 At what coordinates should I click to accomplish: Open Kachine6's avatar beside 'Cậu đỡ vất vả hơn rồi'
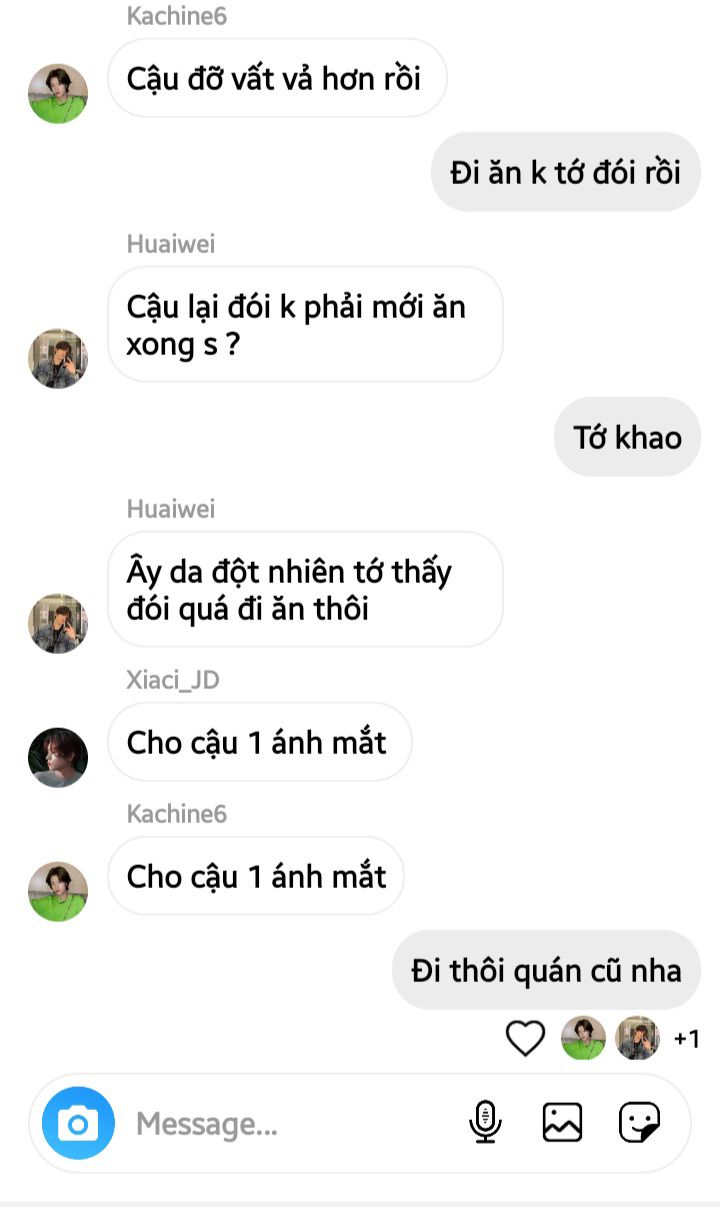(58, 94)
